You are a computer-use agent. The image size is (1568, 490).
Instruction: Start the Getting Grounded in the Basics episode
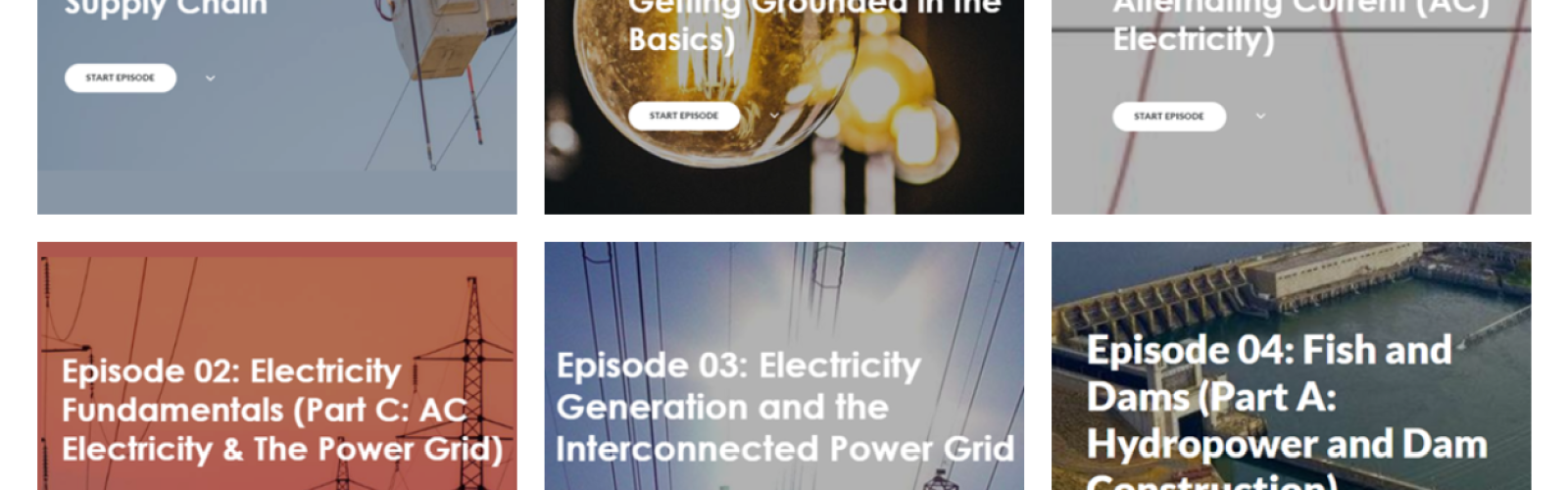point(683,116)
